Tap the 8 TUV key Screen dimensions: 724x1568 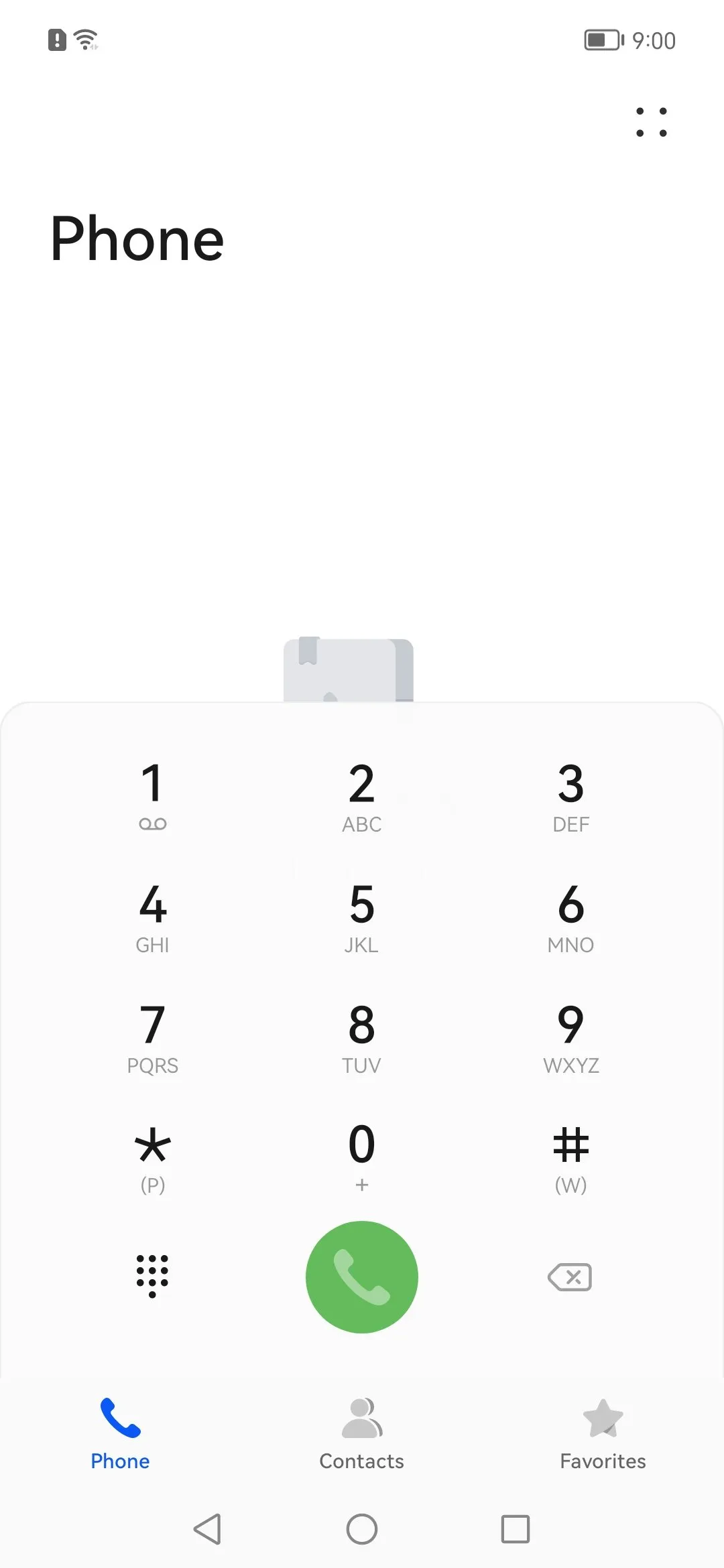click(x=362, y=1037)
